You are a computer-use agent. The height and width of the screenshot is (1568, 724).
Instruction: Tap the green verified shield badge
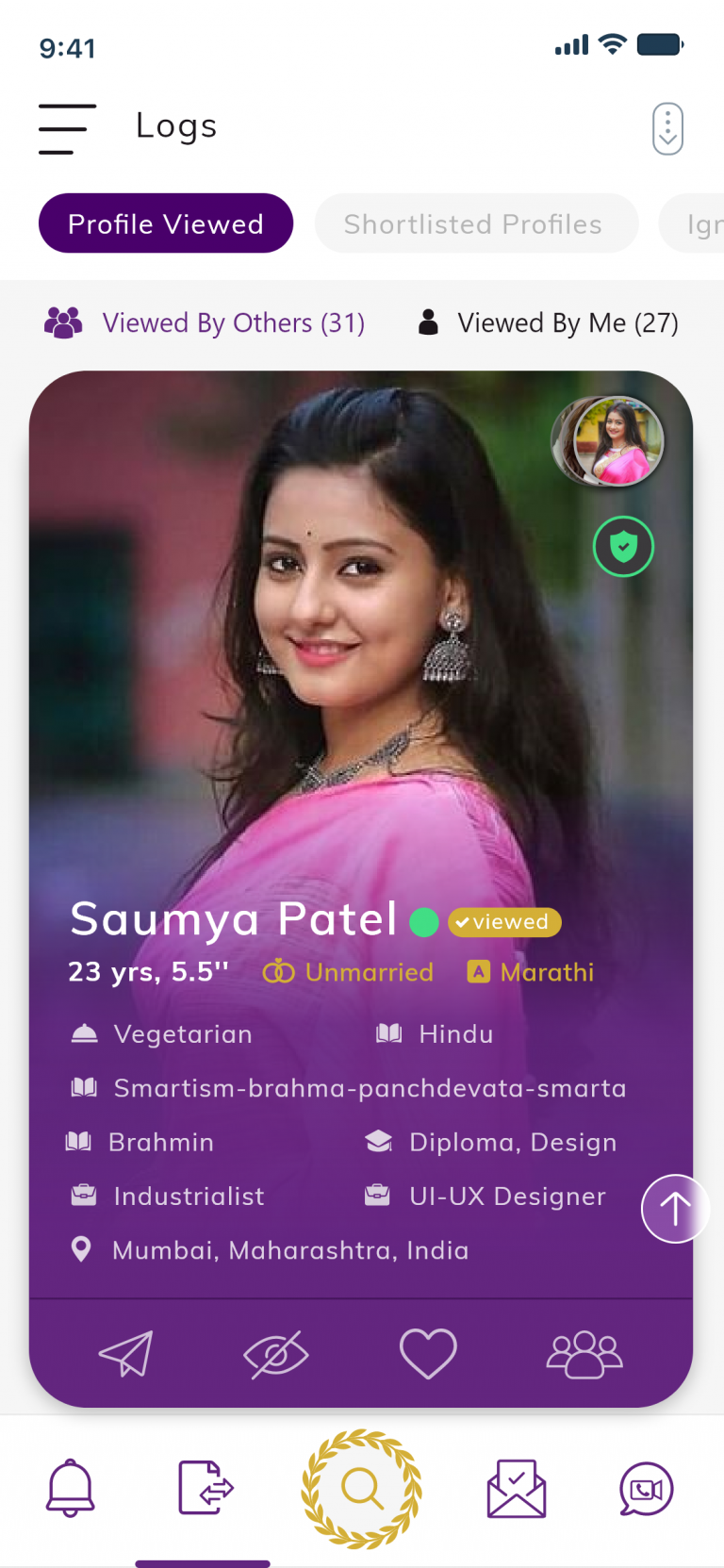pos(623,546)
